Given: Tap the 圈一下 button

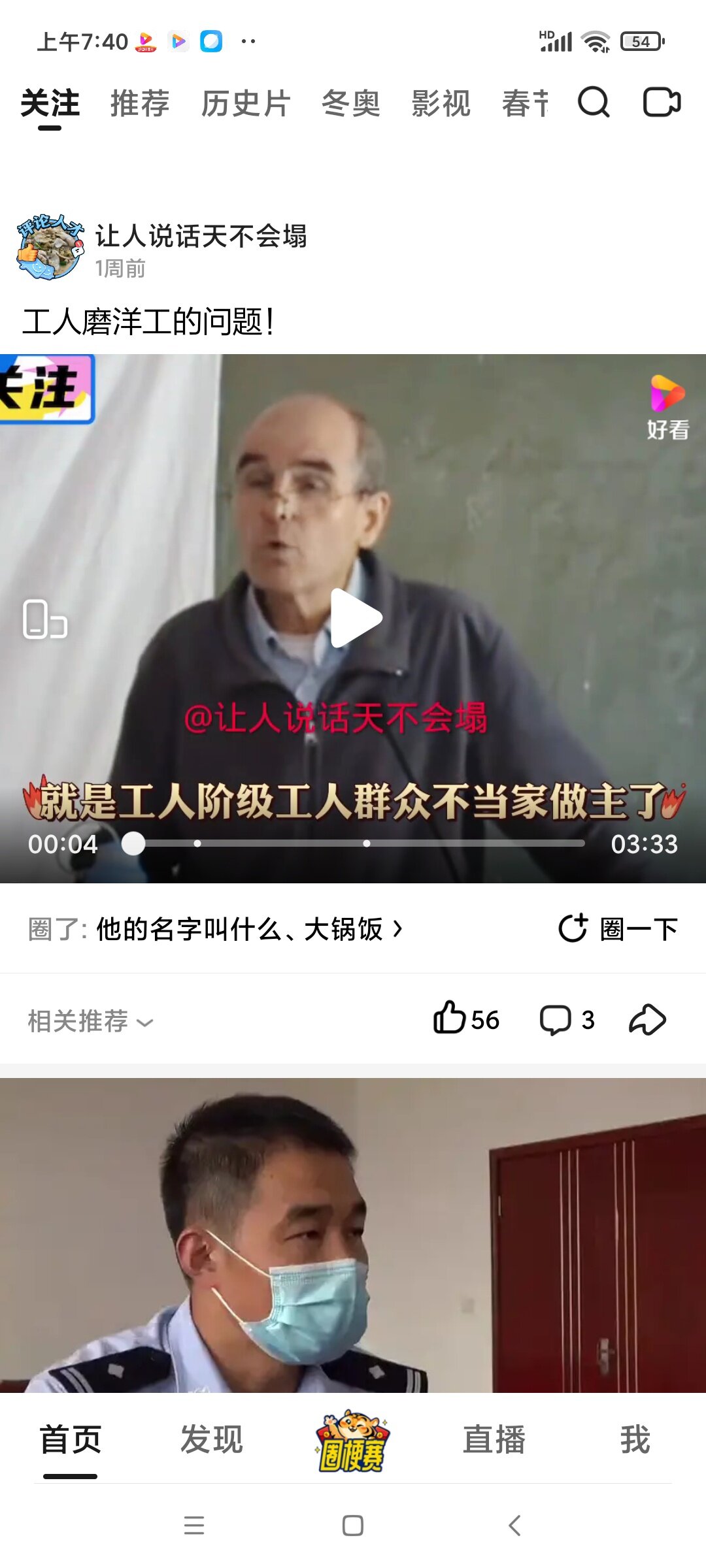Looking at the screenshot, I should click(x=618, y=928).
